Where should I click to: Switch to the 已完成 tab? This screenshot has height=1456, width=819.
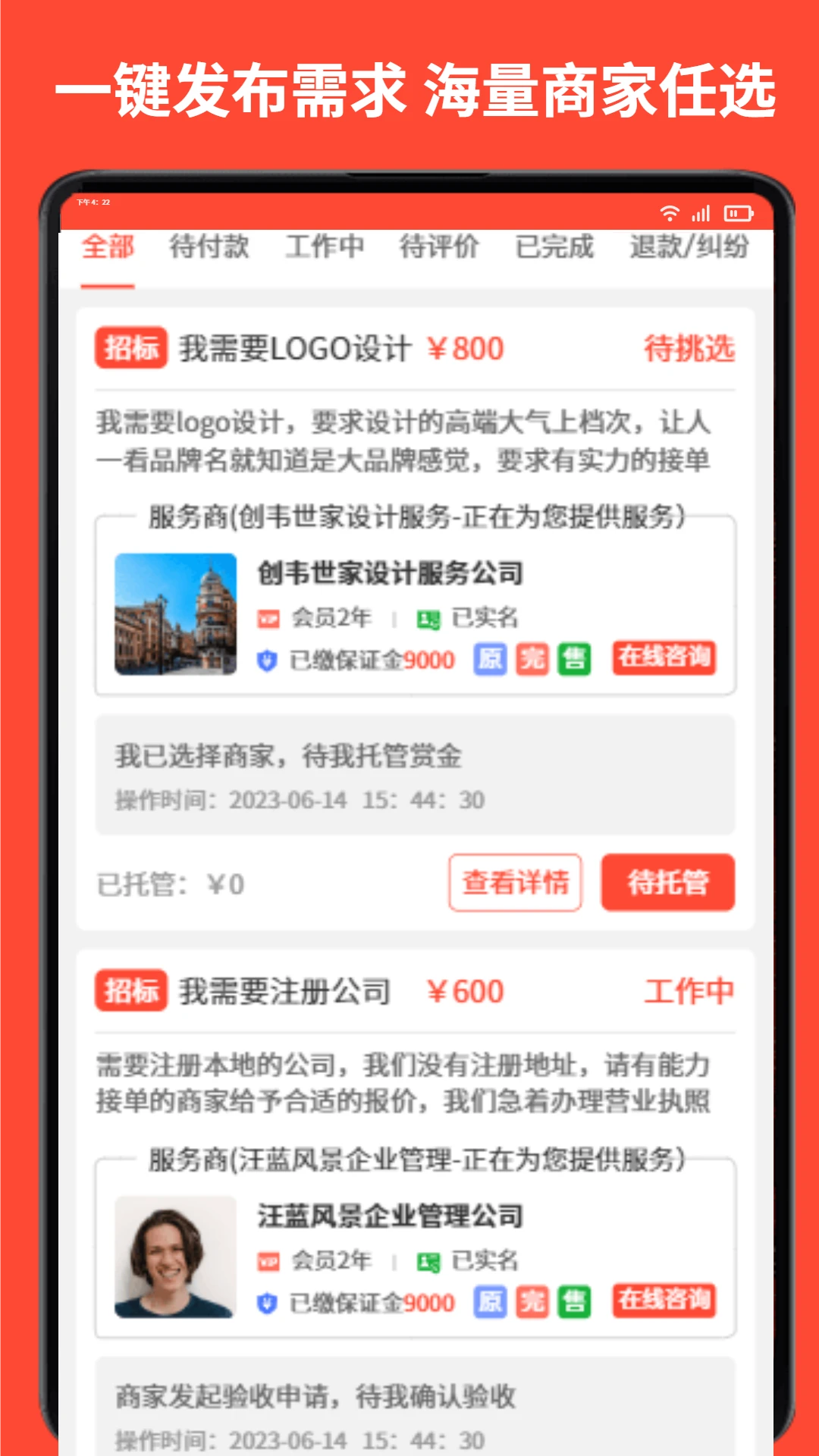coord(552,246)
